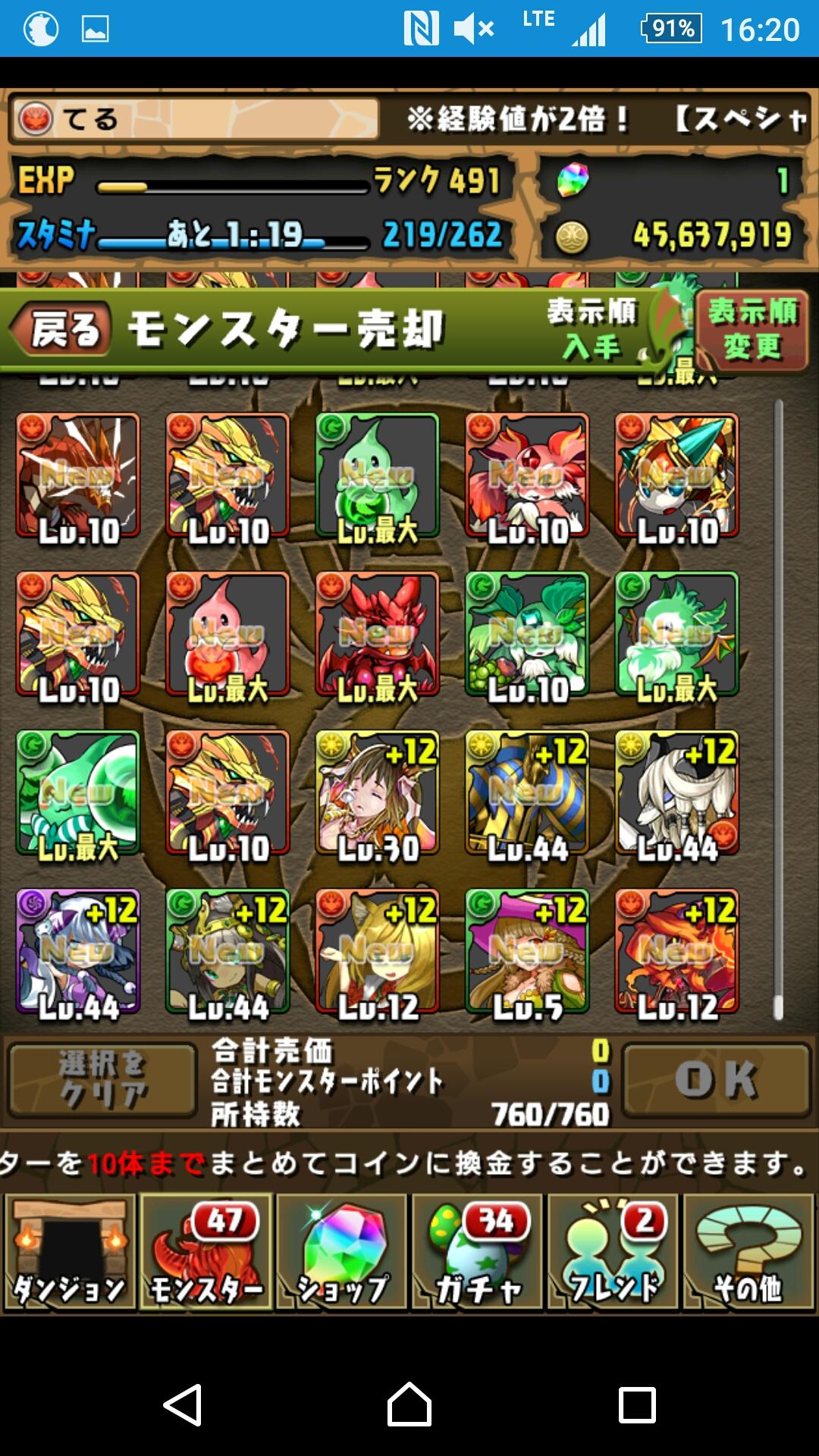The image size is (819, 1456).
Task: Select the fox girl Lv.12 monster
Action: 378,952
